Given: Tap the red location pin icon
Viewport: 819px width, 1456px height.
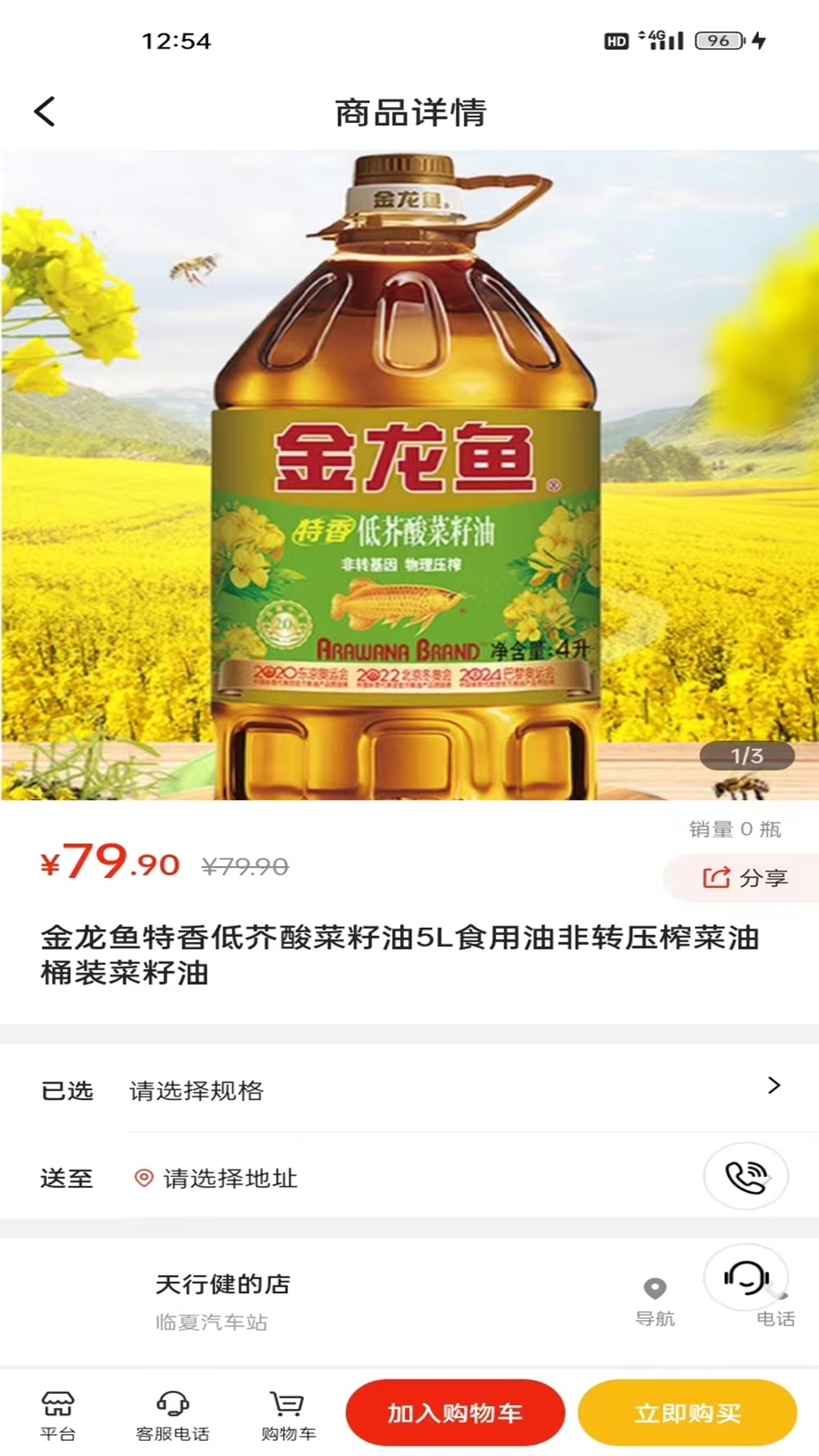Looking at the screenshot, I should [x=144, y=1178].
